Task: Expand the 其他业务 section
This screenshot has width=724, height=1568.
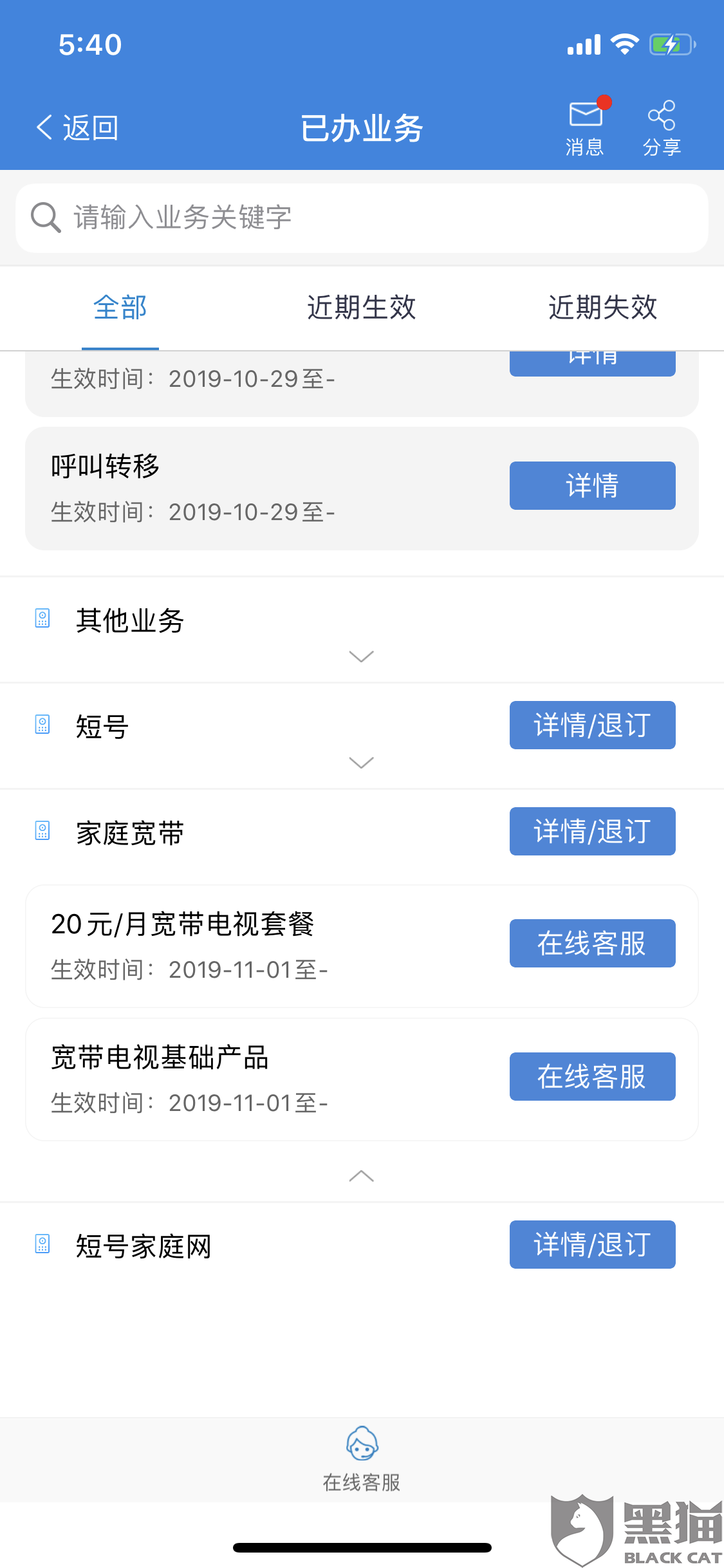Action: tap(361, 656)
